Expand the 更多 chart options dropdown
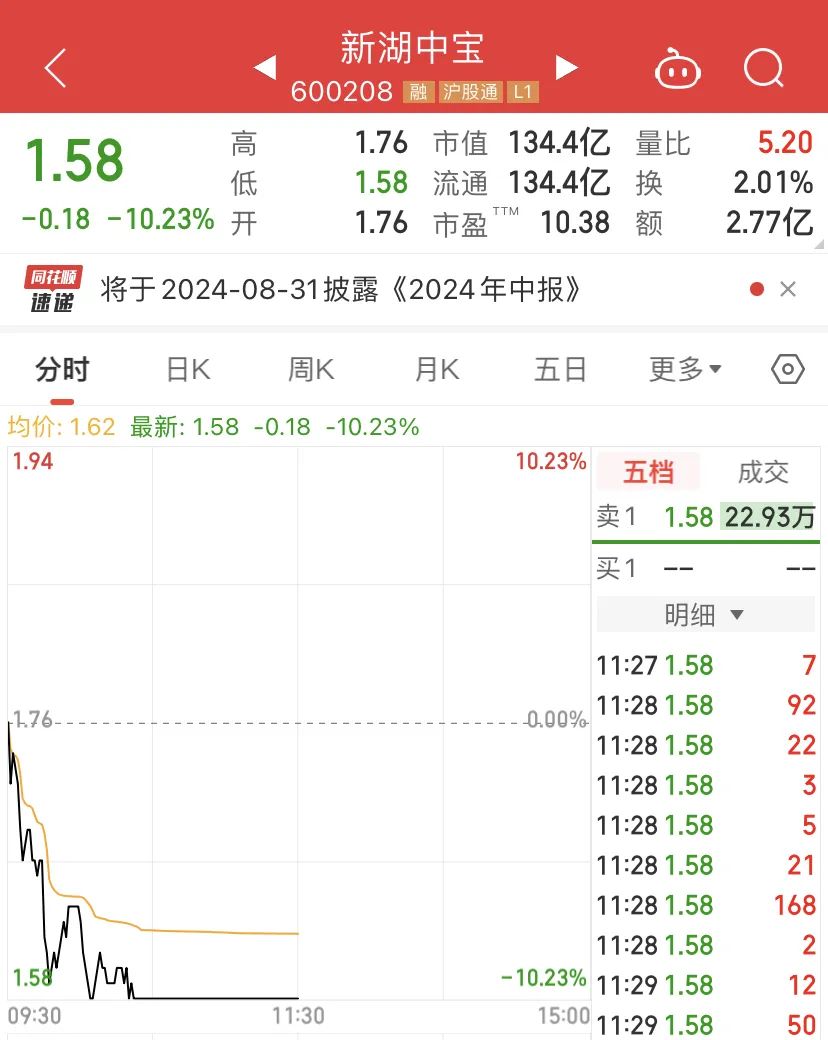The image size is (828, 1040). tap(685, 370)
